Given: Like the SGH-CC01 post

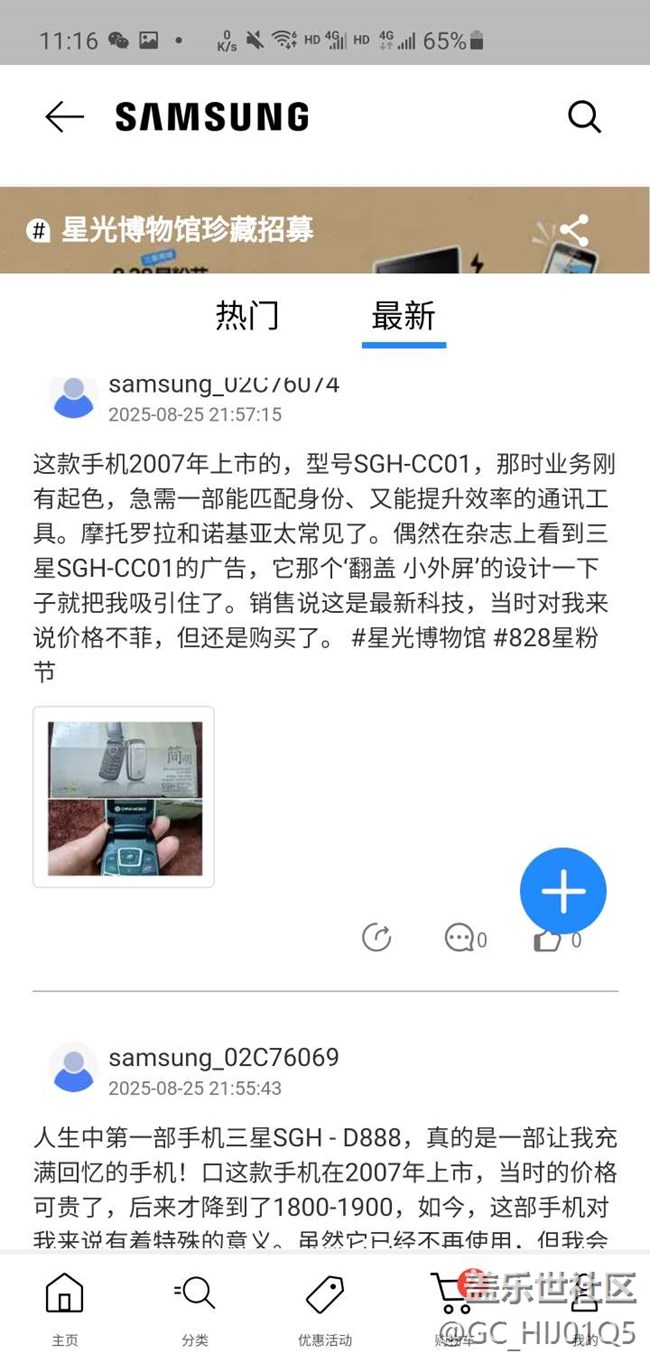Looking at the screenshot, I should tap(557, 940).
